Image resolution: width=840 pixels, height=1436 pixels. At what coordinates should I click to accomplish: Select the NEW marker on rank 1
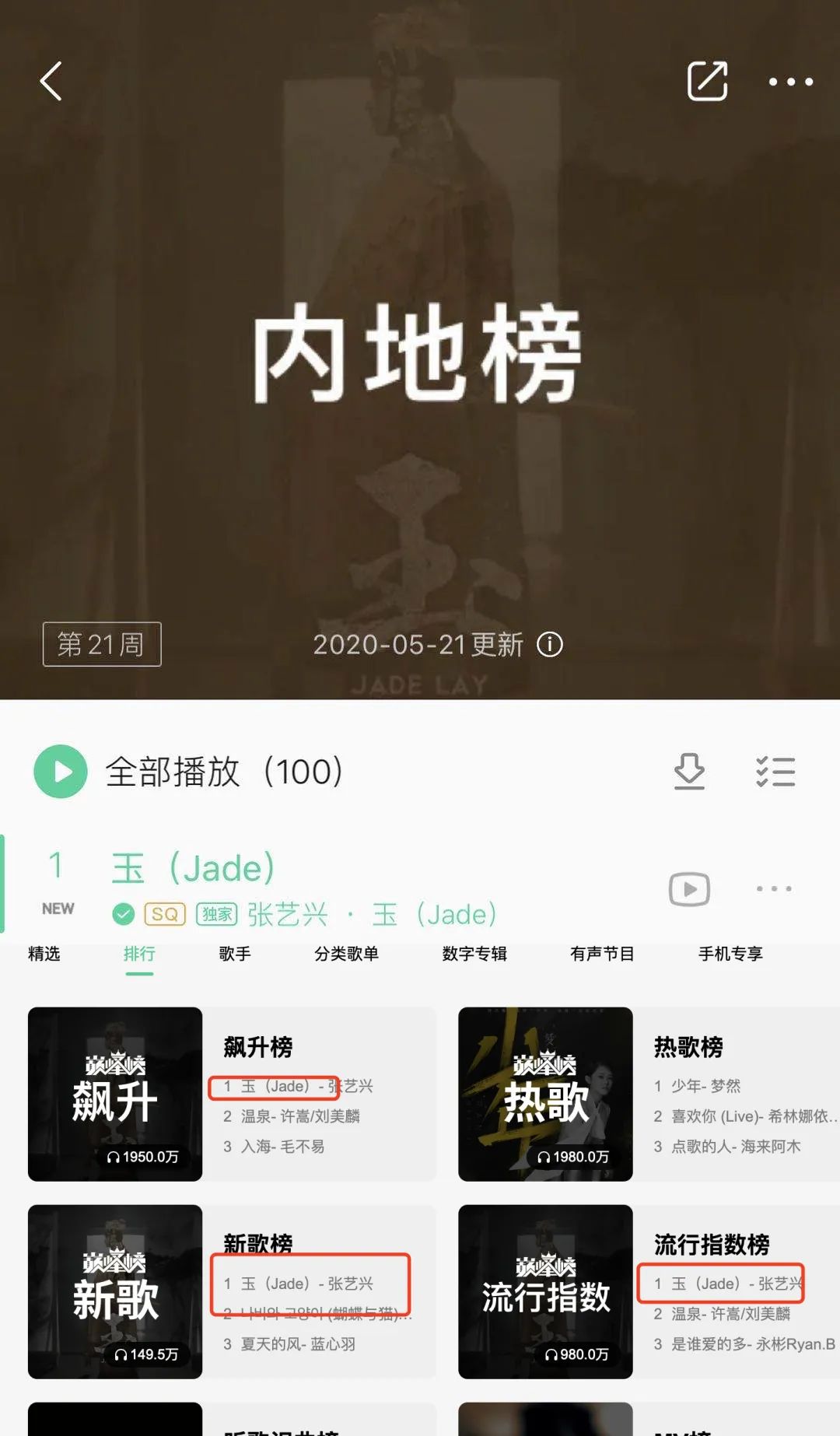[57, 908]
